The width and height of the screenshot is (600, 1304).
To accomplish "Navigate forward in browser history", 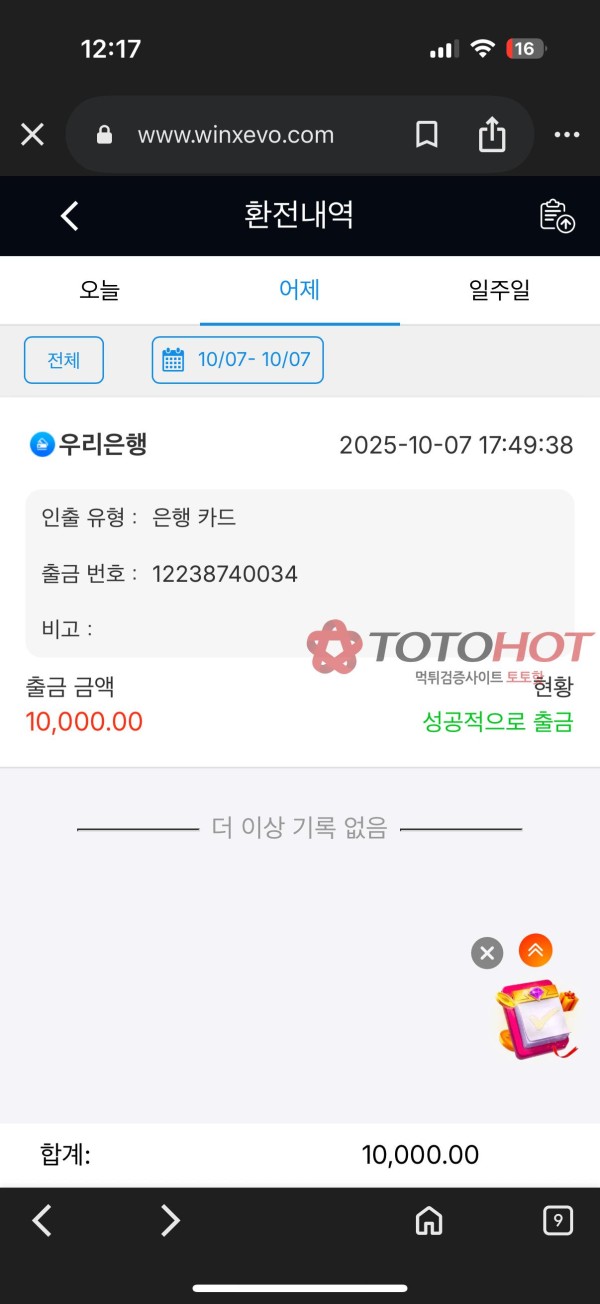I will [x=171, y=1220].
